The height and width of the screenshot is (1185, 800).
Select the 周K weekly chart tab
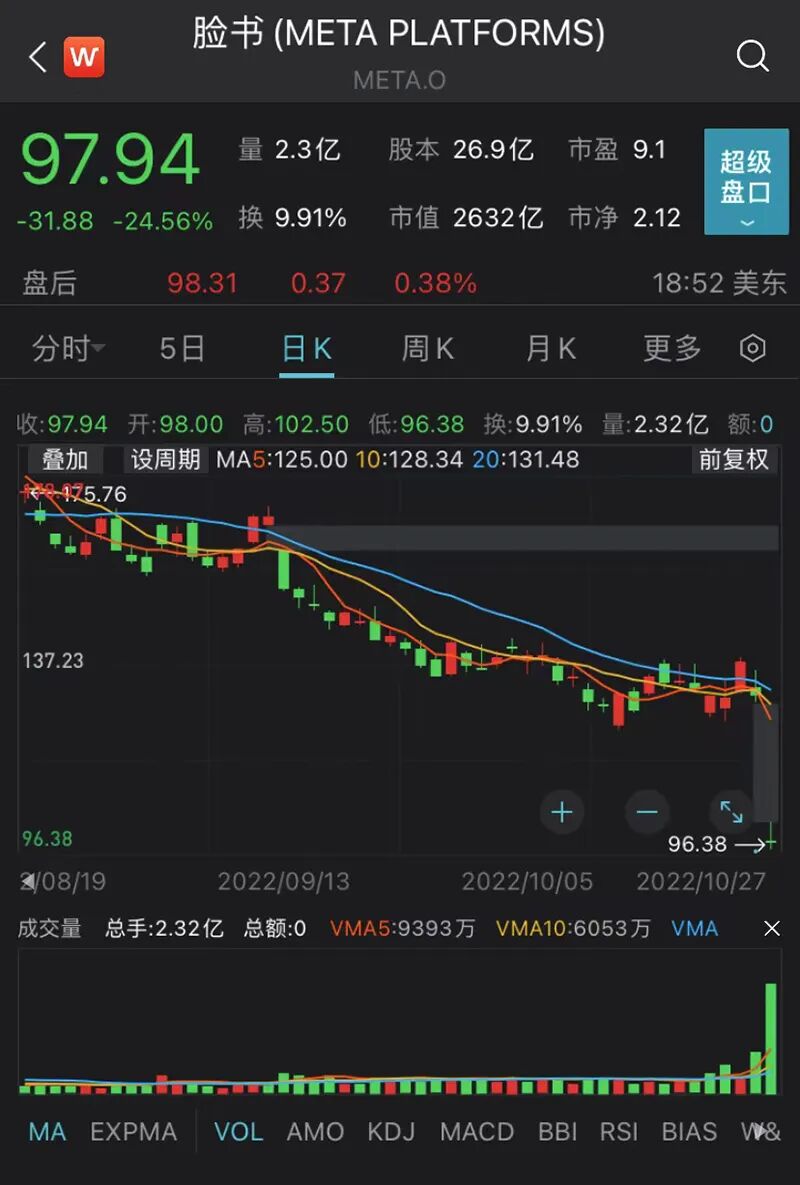pyautogui.click(x=427, y=348)
